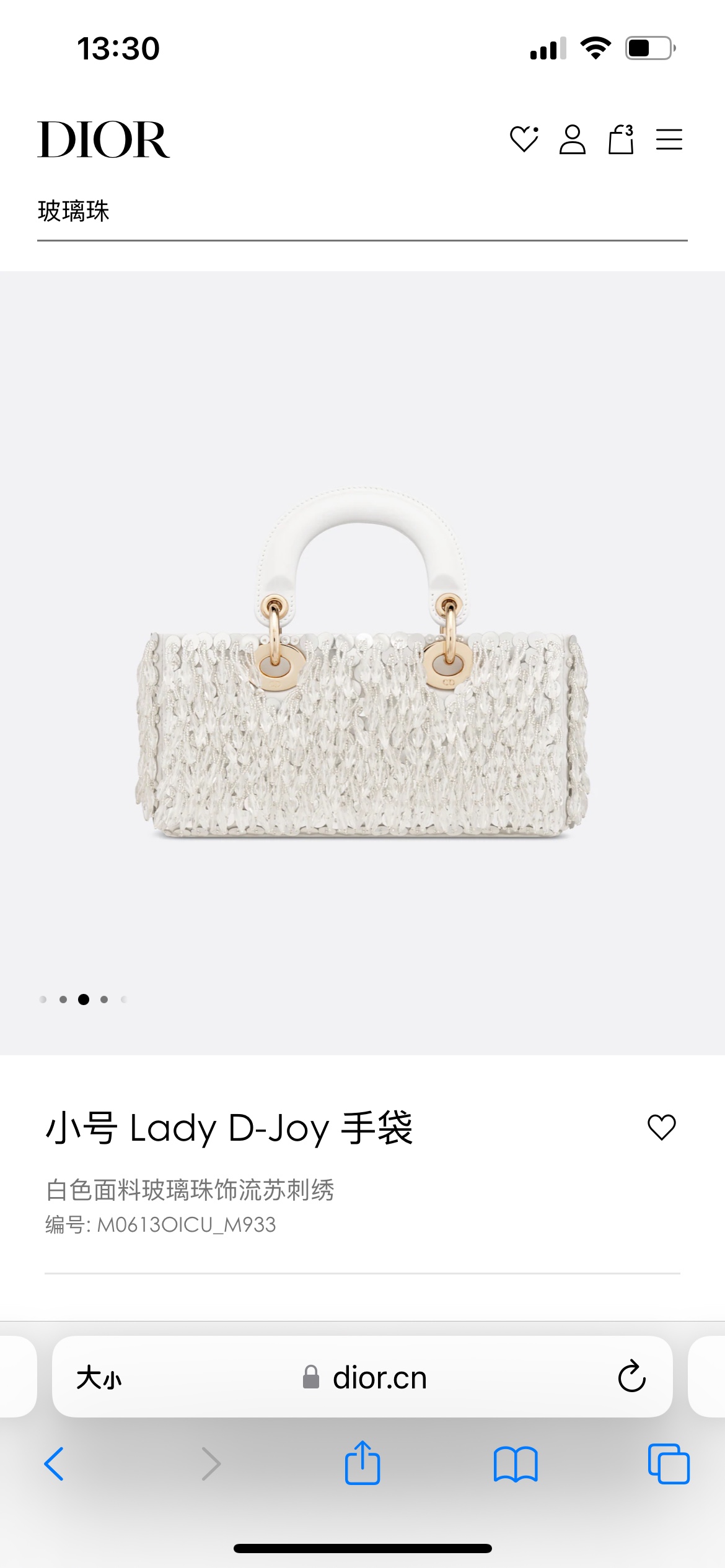725x1568 pixels.
Task: Open the 大小 page settings button
Action: click(99, 1379)
